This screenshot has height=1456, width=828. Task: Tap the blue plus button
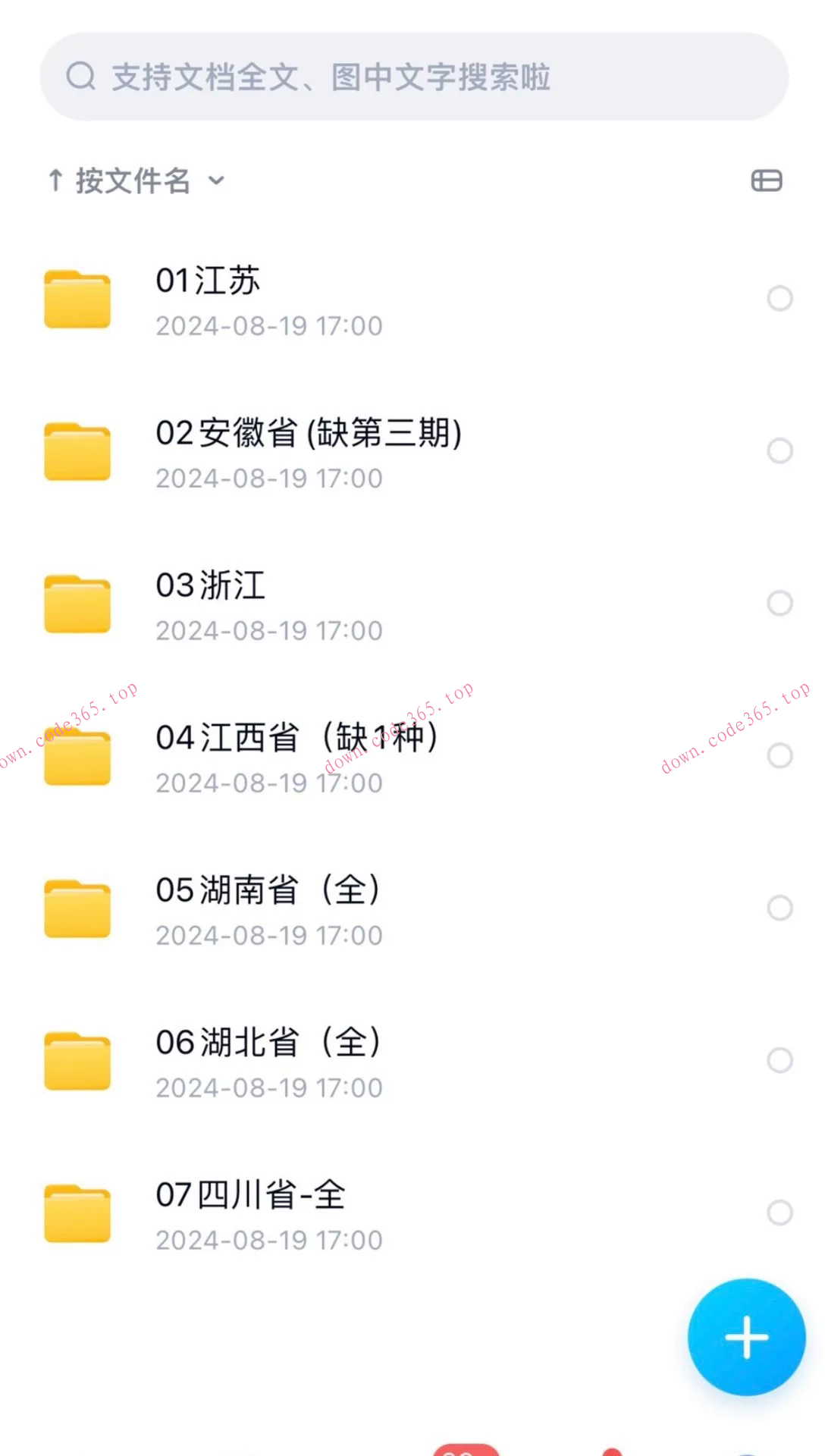click(747, 1337)
